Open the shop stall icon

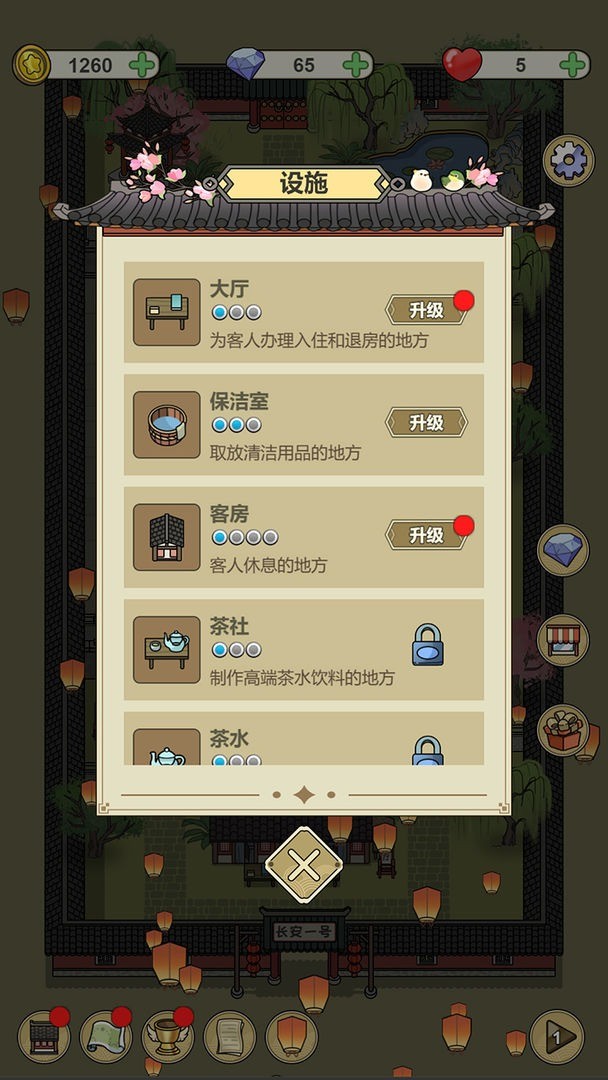[x=563, y=640]
